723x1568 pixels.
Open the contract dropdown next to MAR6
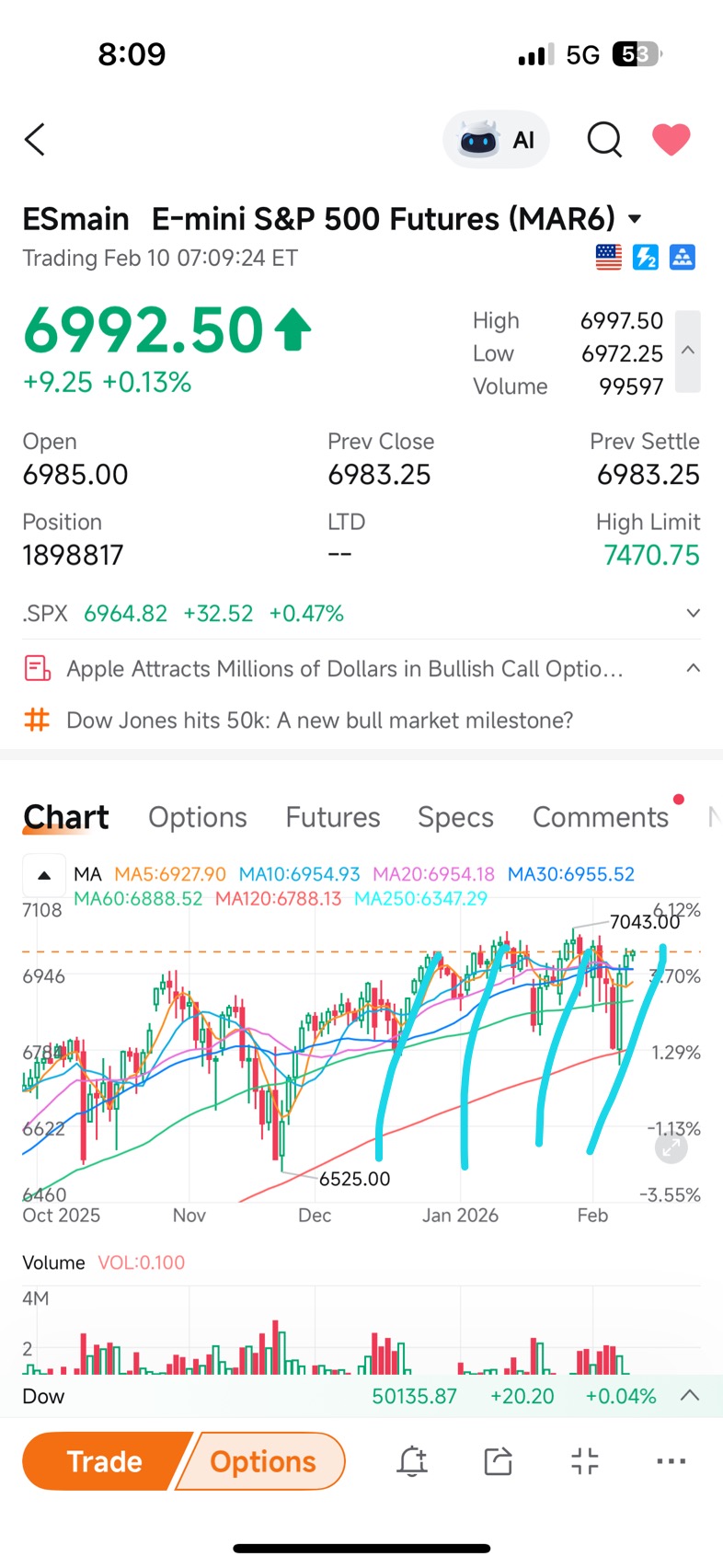click(635, 219)
